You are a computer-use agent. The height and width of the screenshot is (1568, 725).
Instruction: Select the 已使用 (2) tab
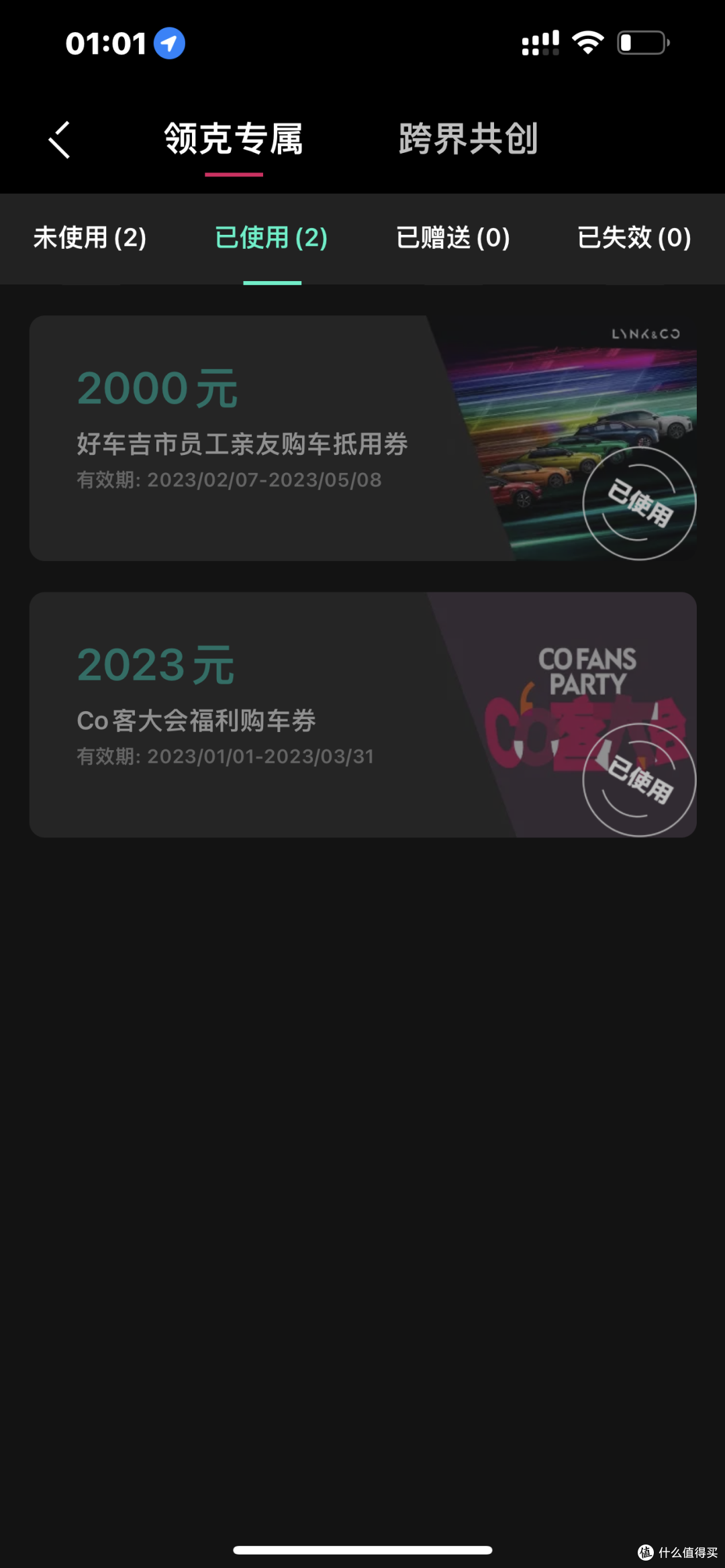click(x=271, y=238)
